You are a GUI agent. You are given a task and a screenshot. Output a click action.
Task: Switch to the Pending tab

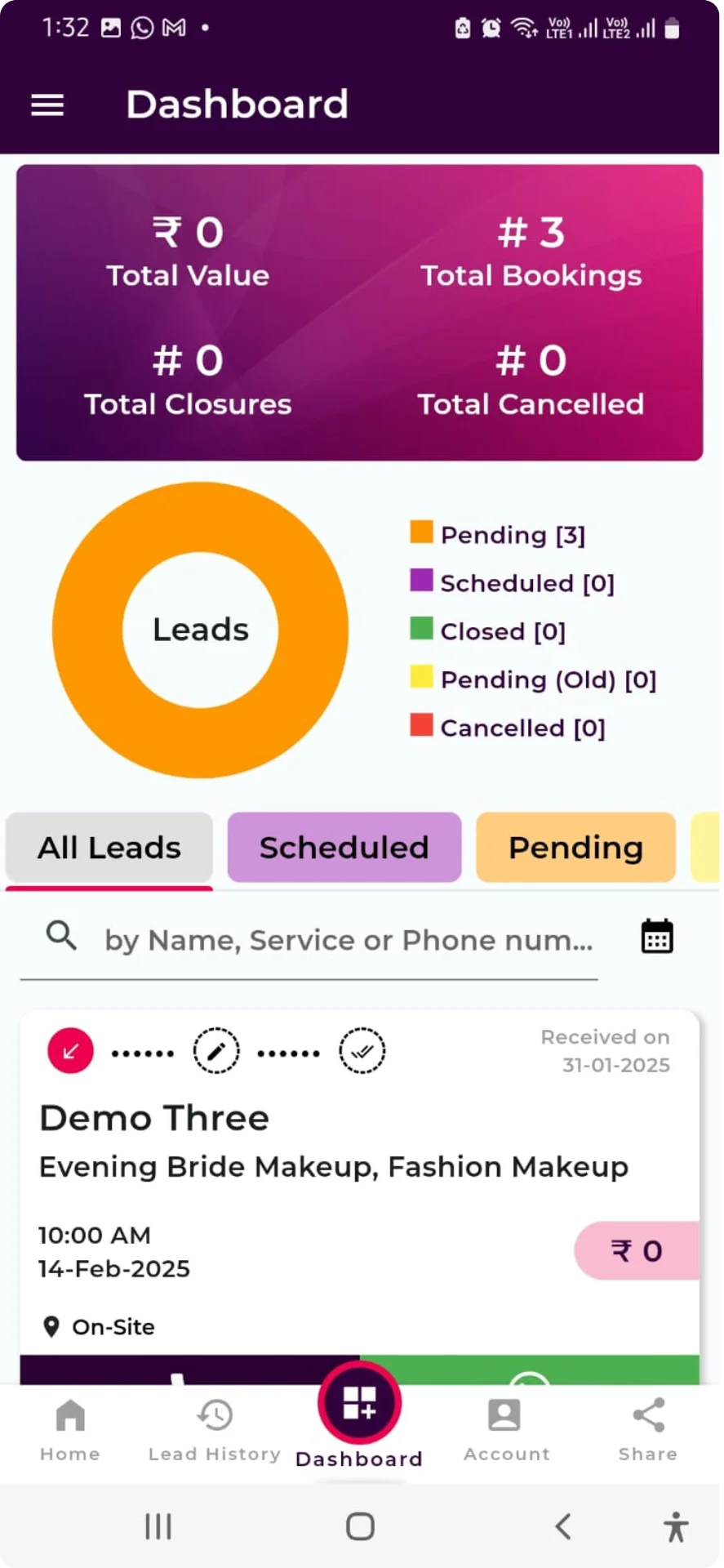575,848
